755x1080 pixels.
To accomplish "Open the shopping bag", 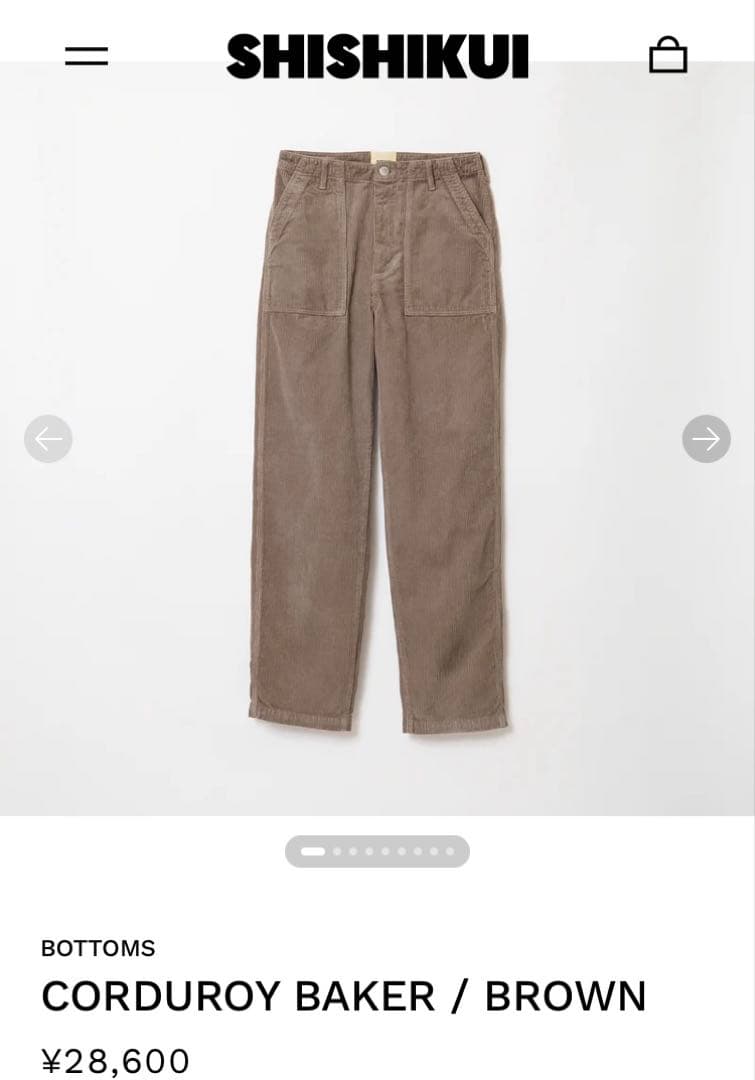I will click(668, 55).
